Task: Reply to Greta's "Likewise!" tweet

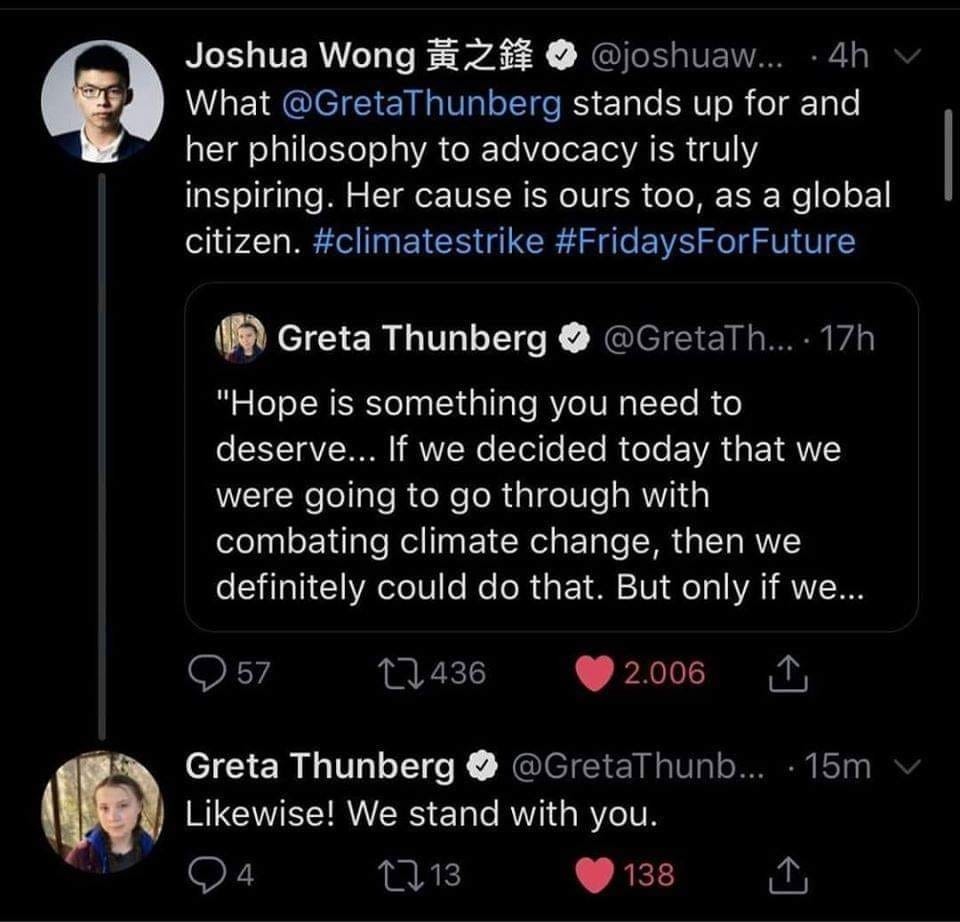Action: [x=207, y=875]
